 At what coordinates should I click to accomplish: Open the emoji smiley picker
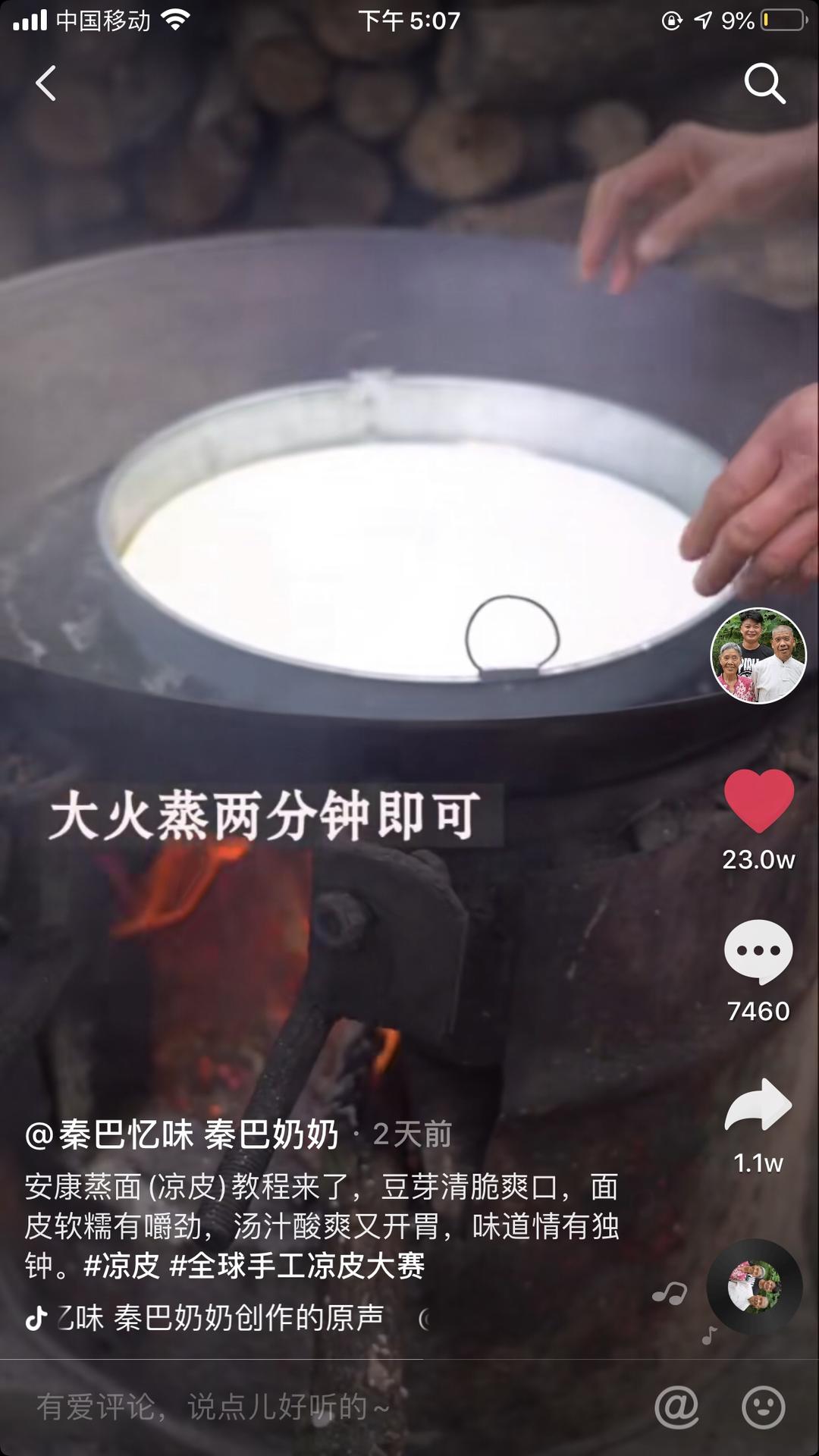(x=763, y=1407)
